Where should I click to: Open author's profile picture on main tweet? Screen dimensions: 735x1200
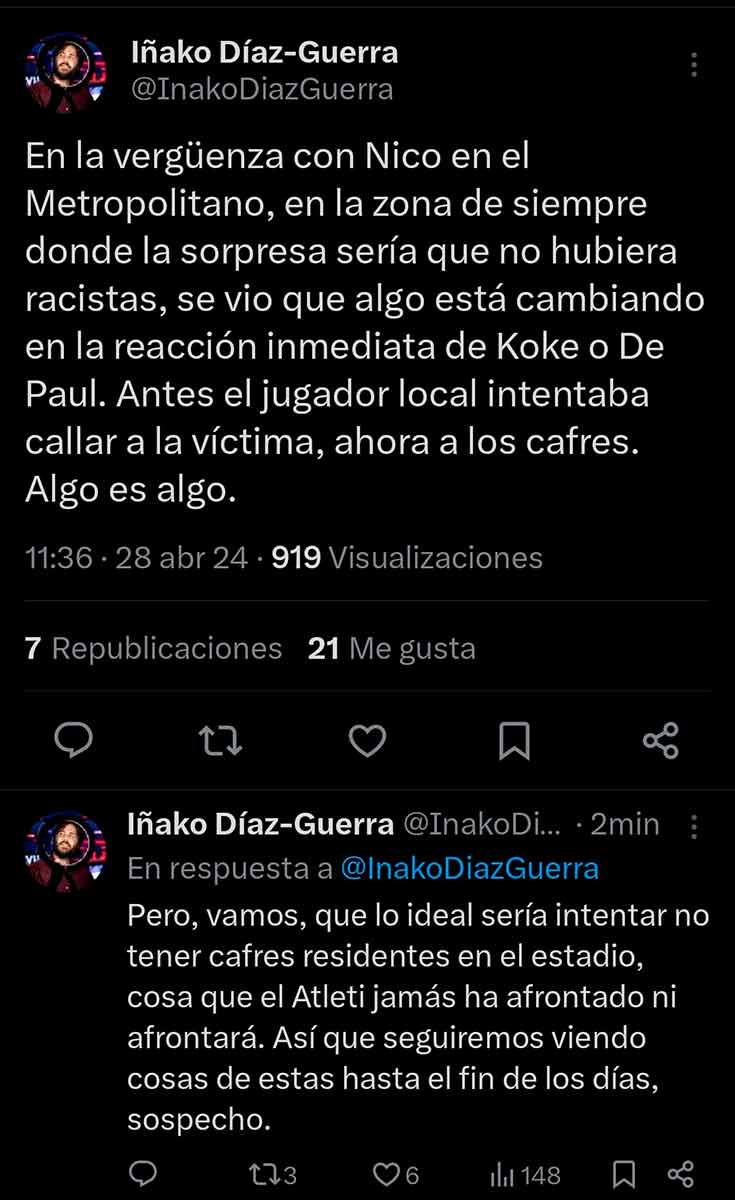[x=64, y=72]
